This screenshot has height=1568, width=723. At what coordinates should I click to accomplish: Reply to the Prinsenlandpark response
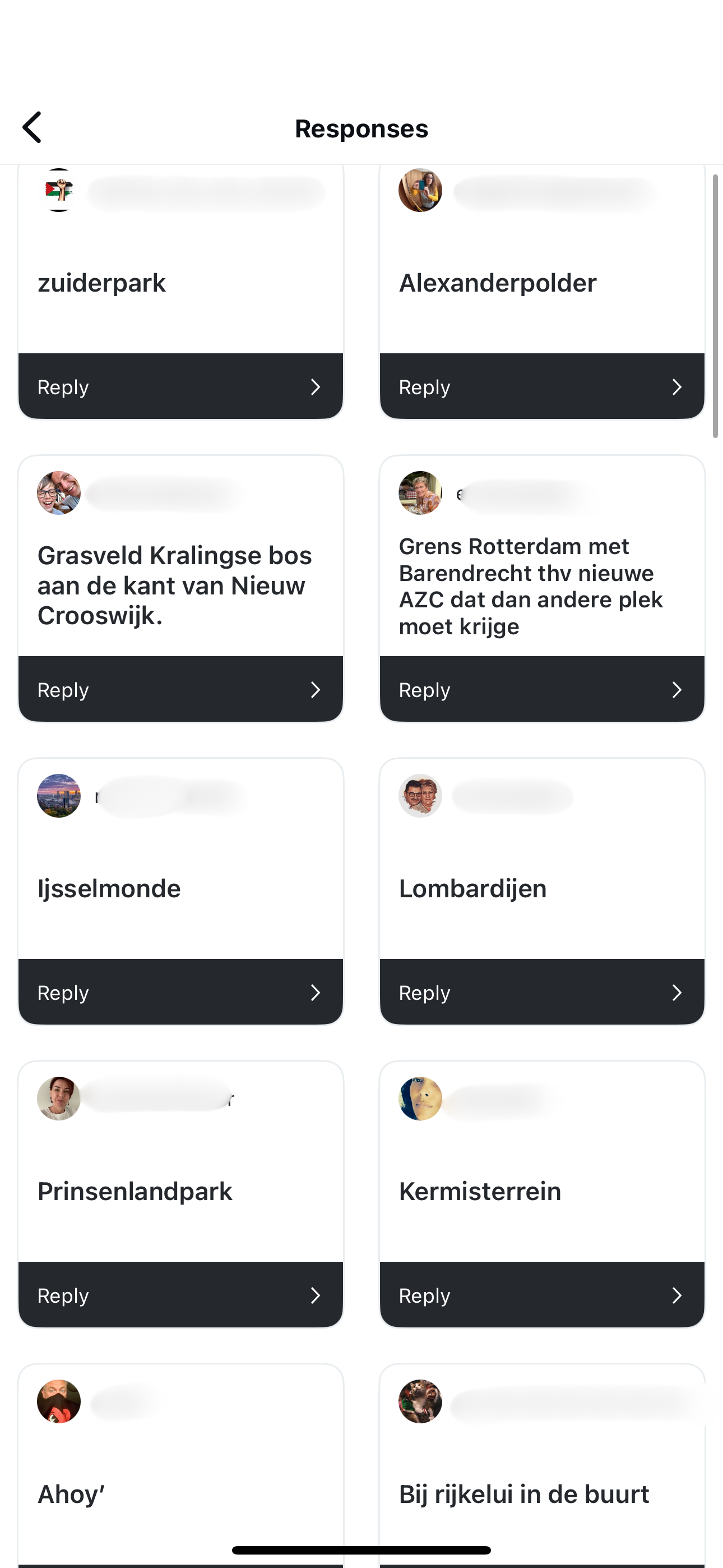[x=180, y=1295]
